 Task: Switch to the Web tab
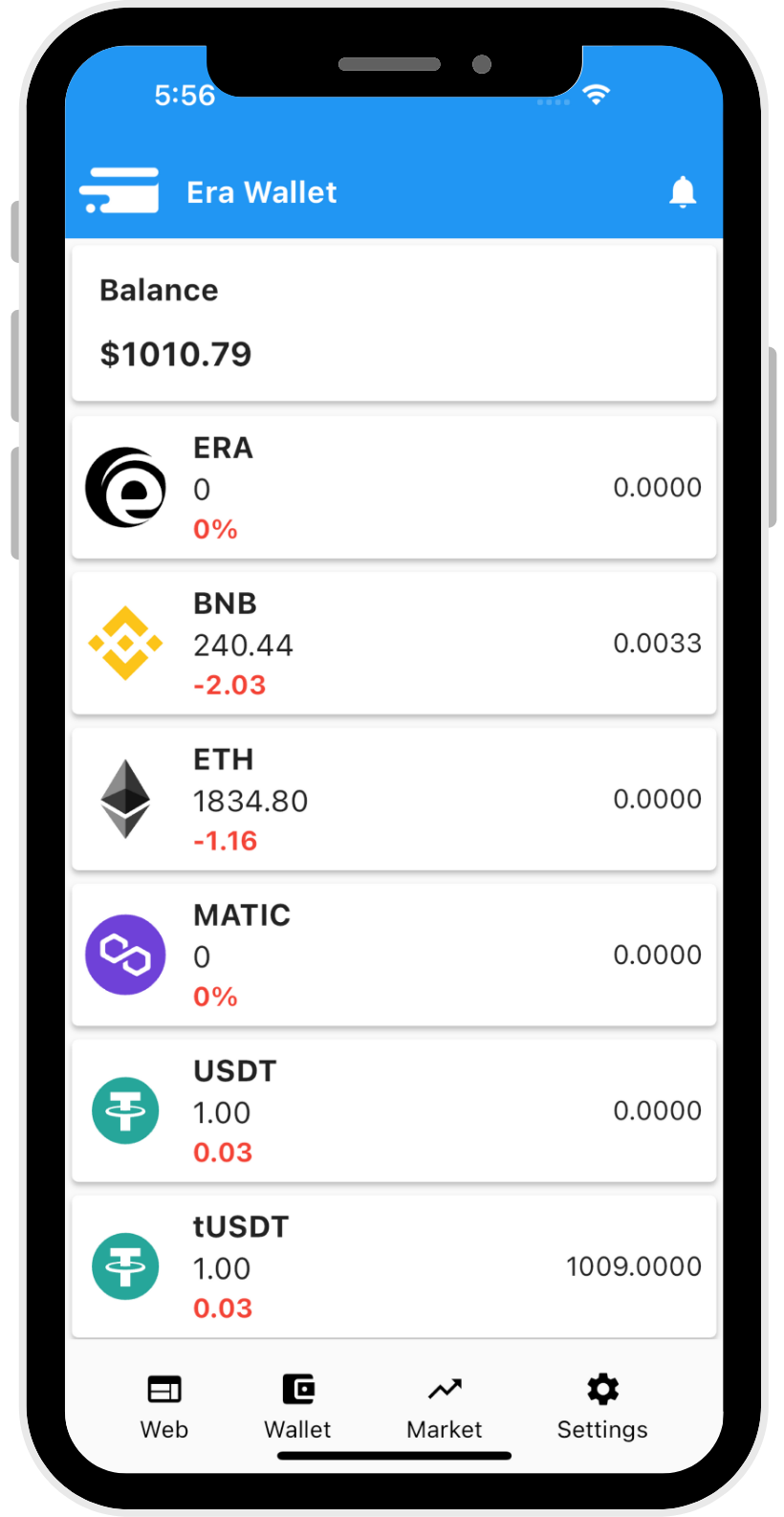164,1406
